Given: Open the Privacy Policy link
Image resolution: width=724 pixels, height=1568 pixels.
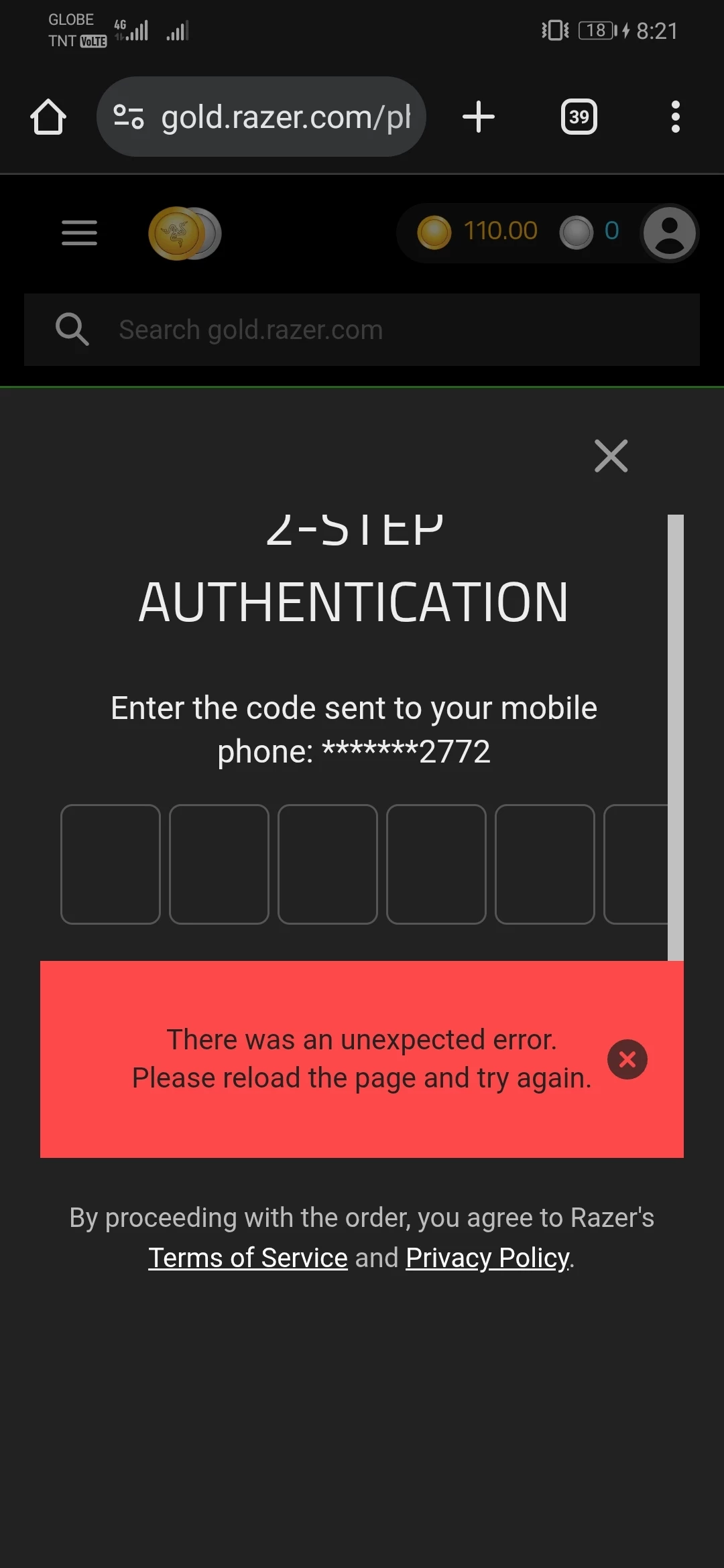Looking at the screenshot, I should (x=488, y=1258).
